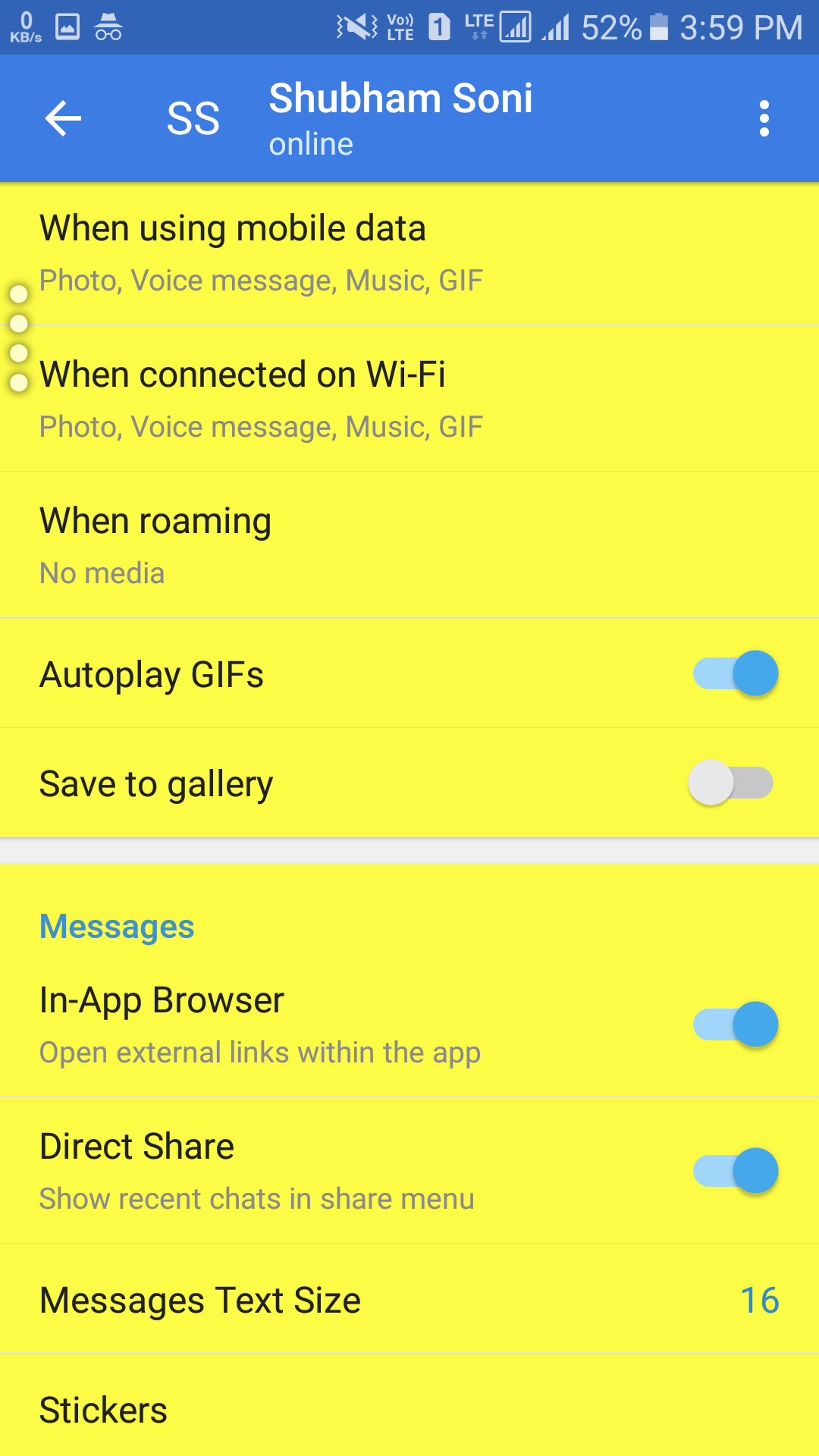This screenshot has width=819, height=1456.
Task: Enable Save to gallery
Action: [731, 783]
